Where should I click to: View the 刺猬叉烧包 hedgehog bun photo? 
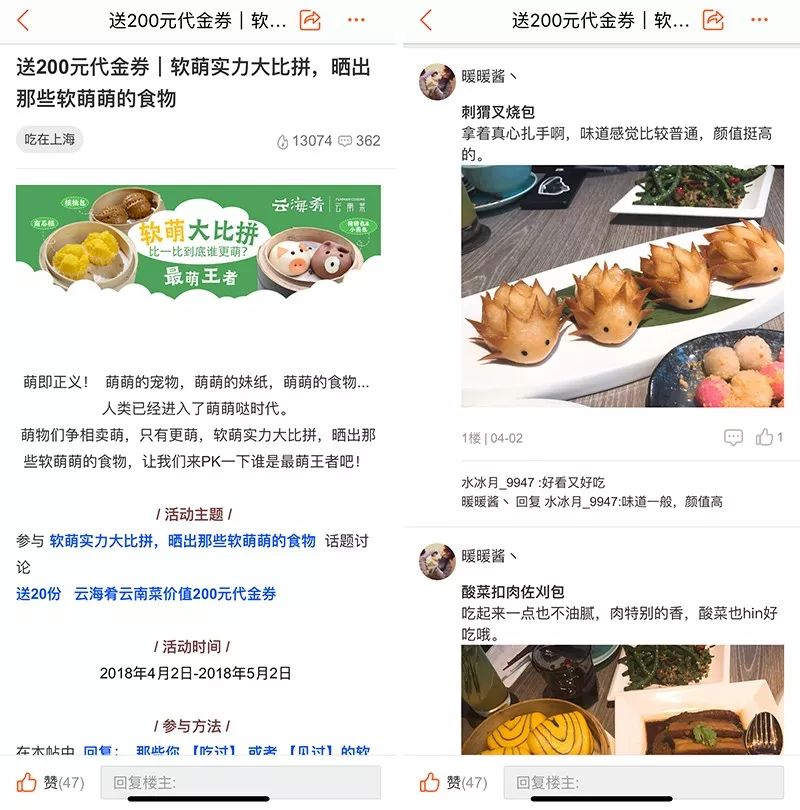pos(622,287)
